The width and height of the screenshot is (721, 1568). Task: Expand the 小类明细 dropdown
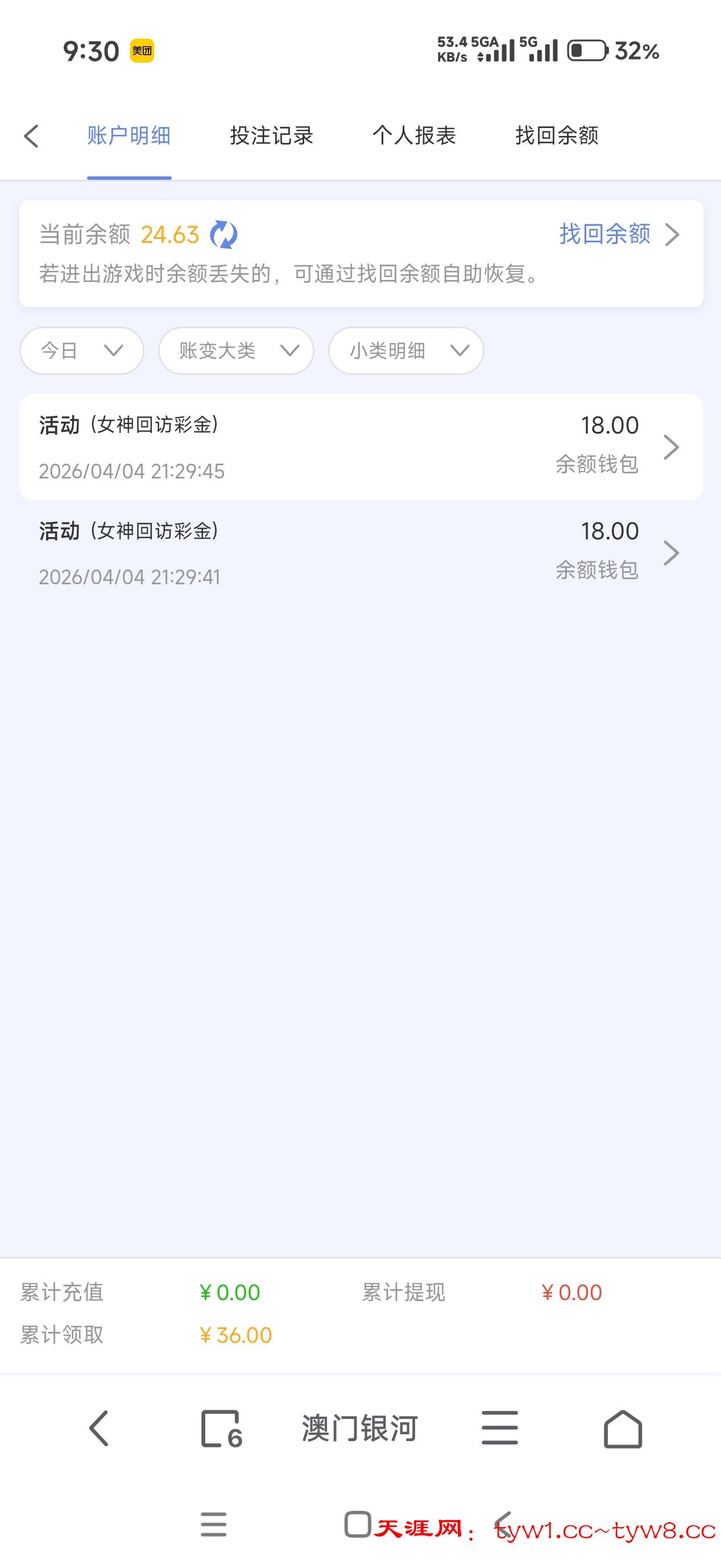[406, 350]
